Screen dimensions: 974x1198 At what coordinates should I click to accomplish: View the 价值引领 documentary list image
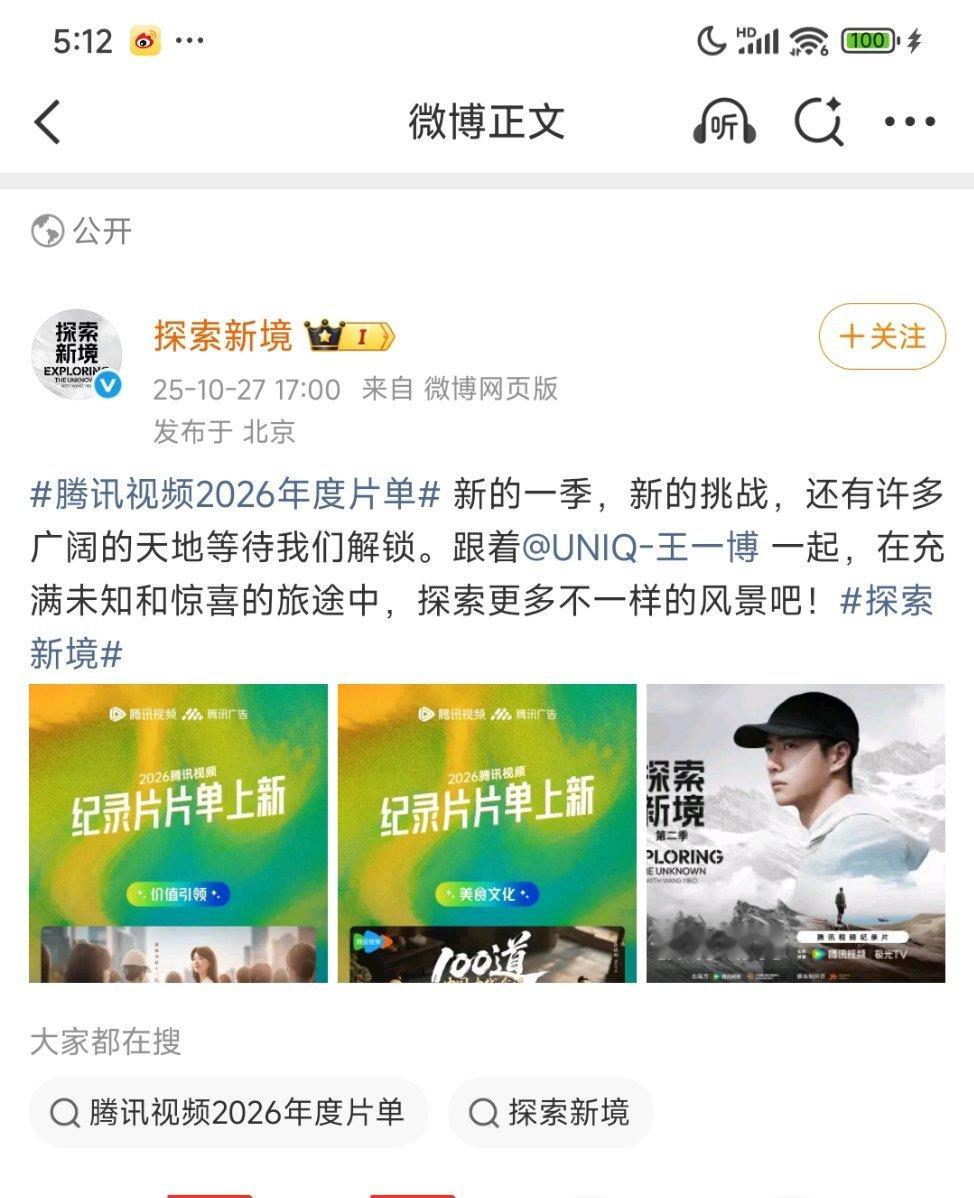point(178,832)
